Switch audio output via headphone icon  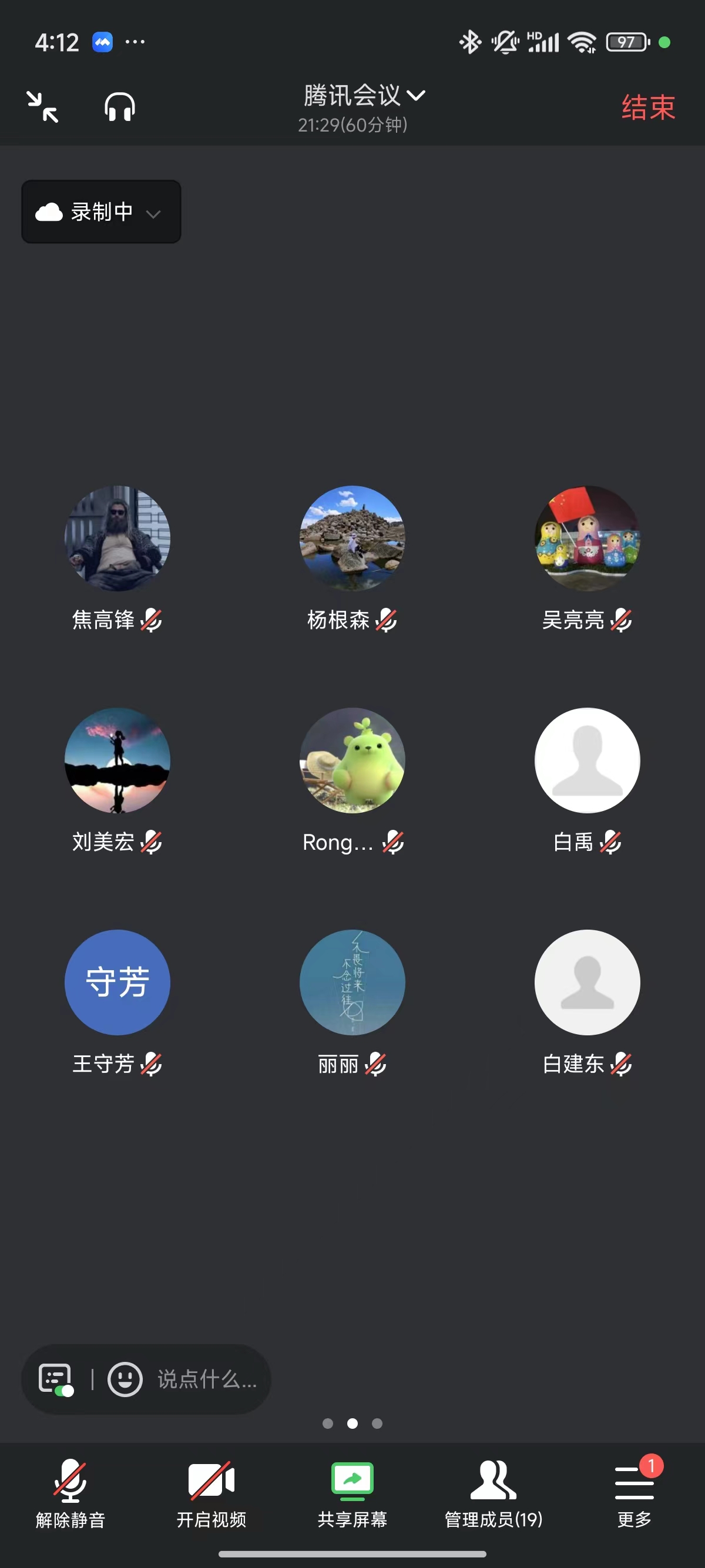pos(119,107)
